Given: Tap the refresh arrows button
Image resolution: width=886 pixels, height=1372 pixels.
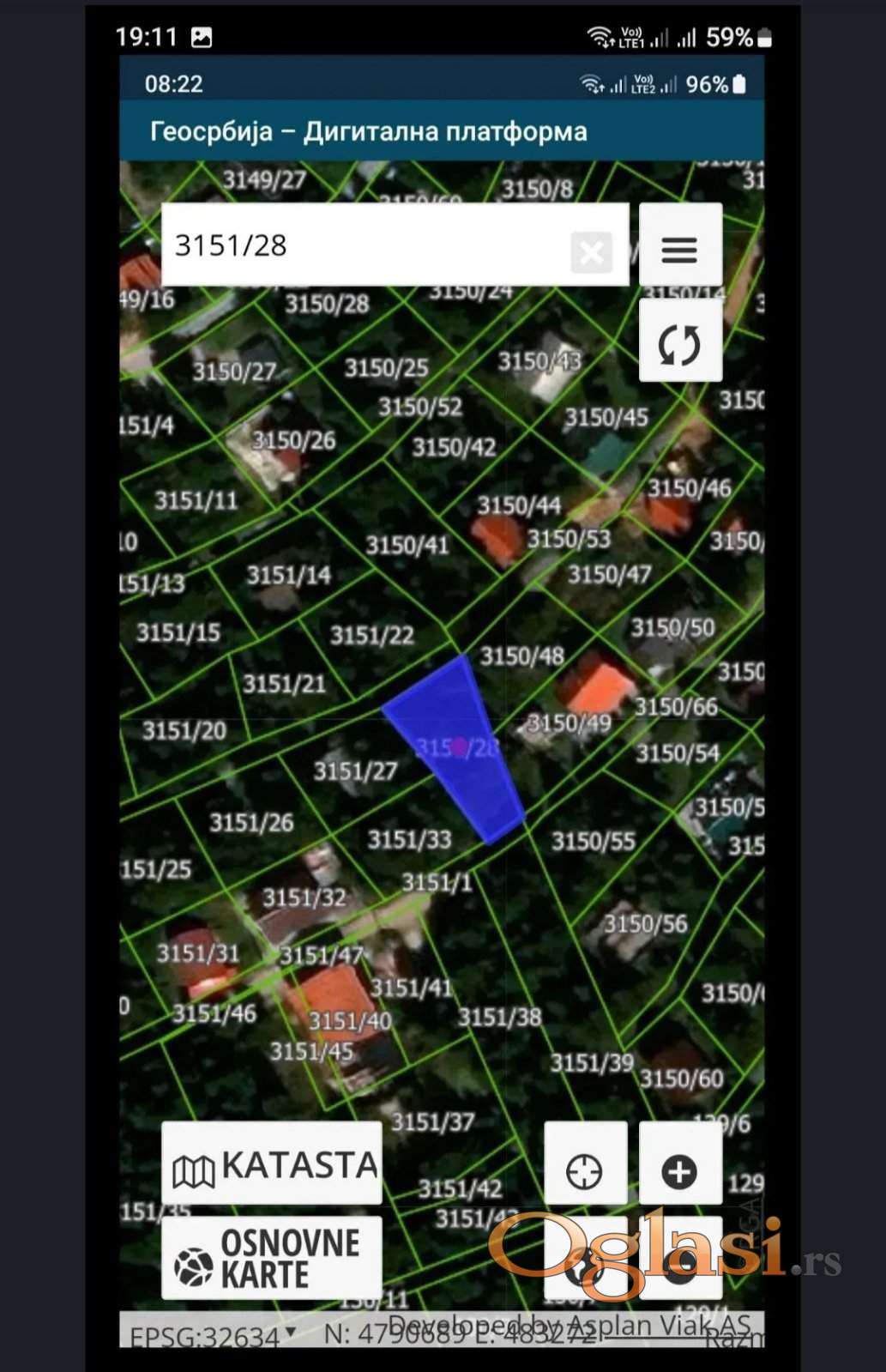Looking at the screenshot, I should click(679, 345).
